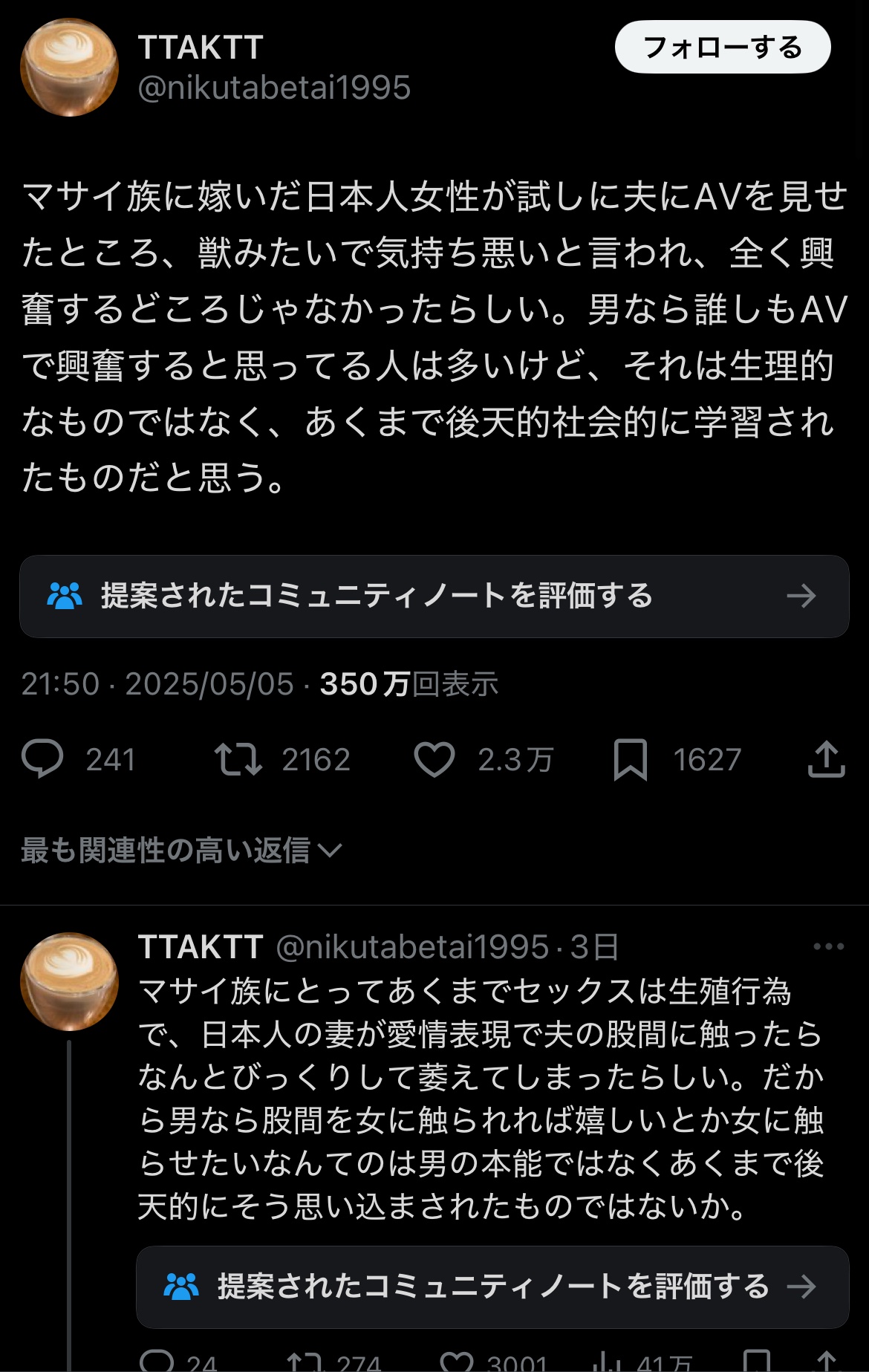Open @nikutabetai1995 handle in the post header
The width and height of the screenshot is (869, 1372).
coord(274,88)
